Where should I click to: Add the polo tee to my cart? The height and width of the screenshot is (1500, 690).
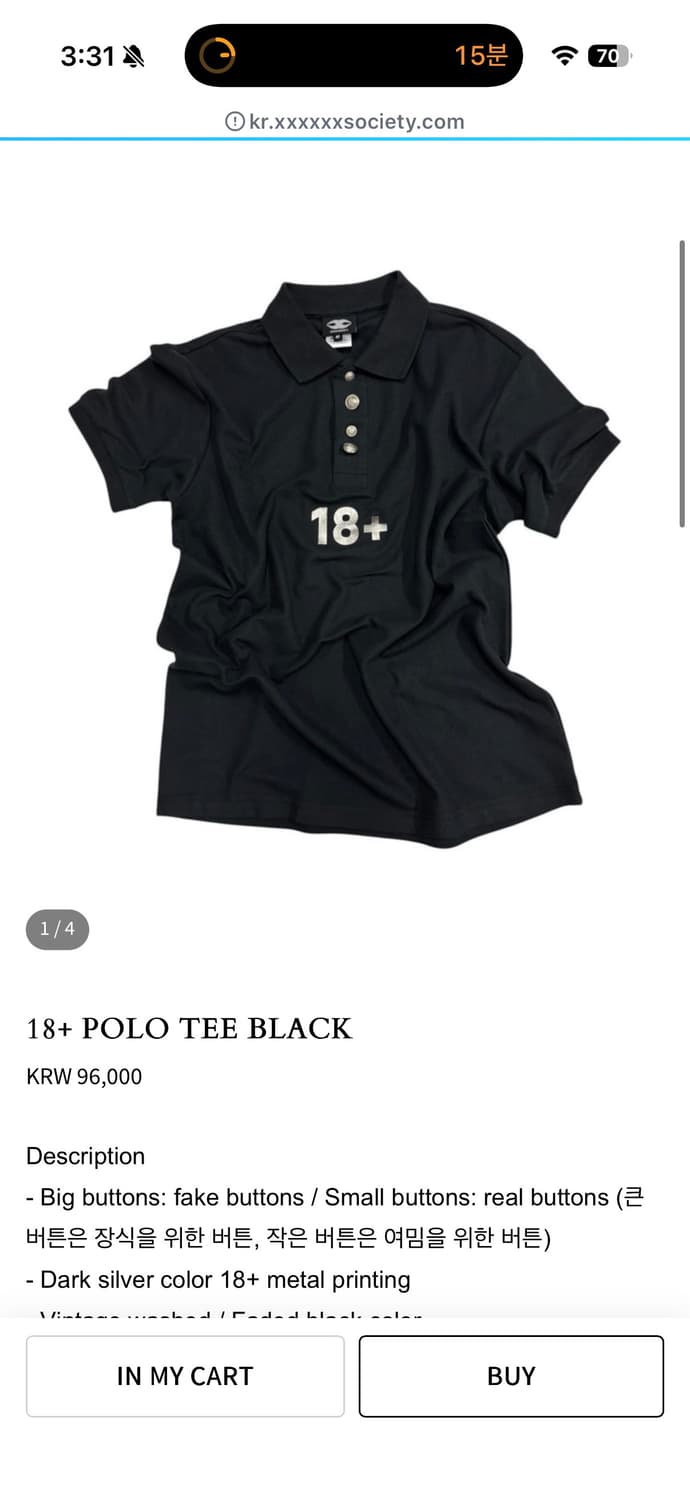(x=185, y=1376)
